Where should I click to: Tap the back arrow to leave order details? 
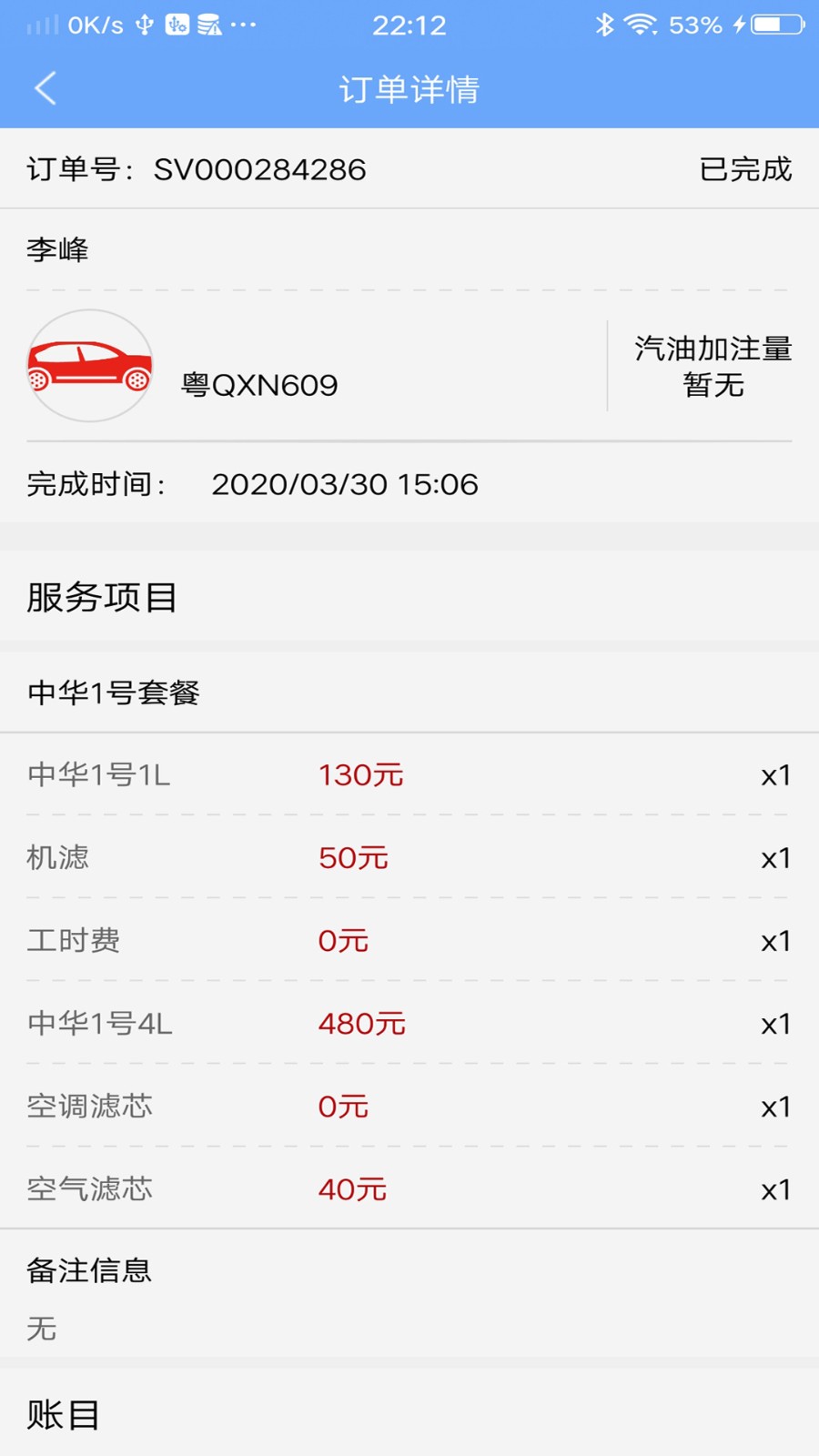tap(45, 88)
